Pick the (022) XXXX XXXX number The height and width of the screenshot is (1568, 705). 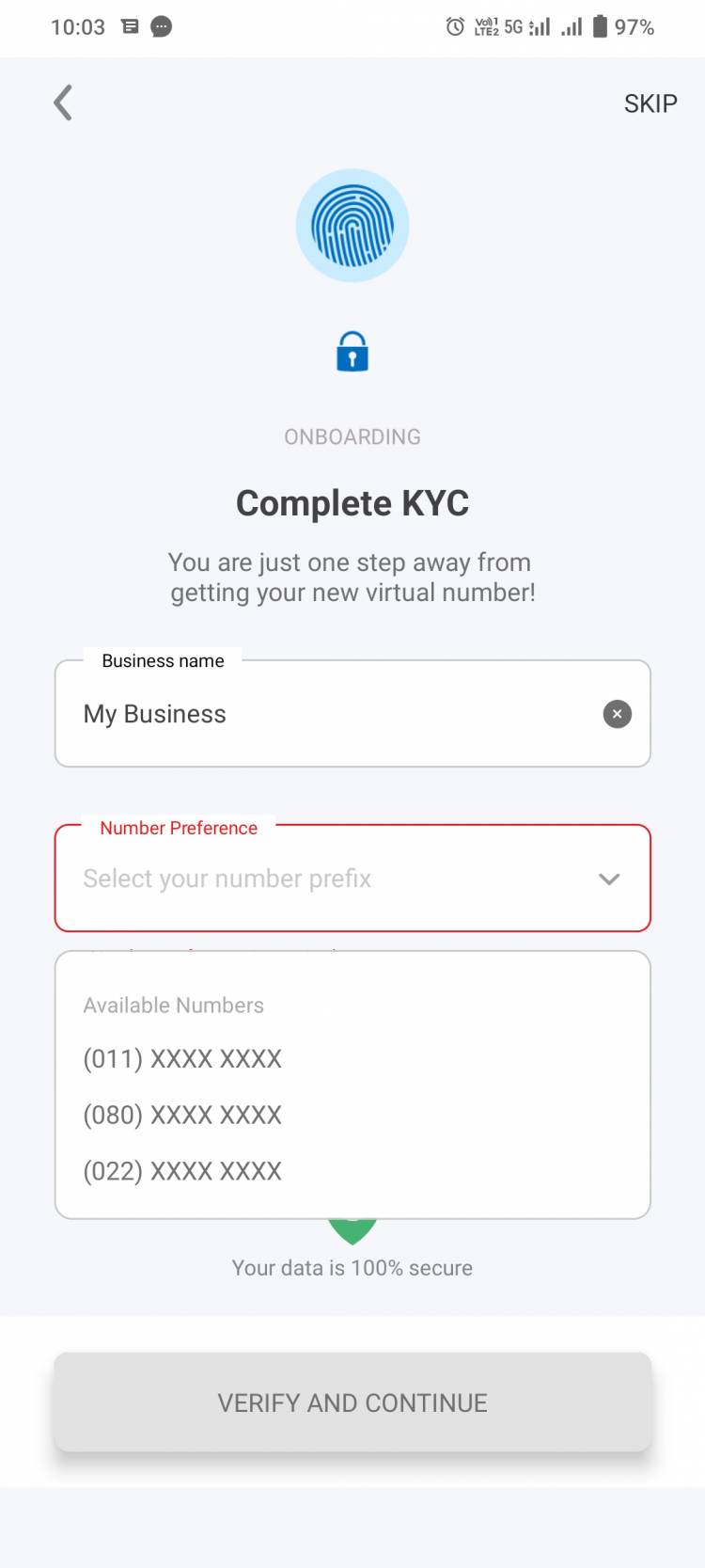[182, 1171]
